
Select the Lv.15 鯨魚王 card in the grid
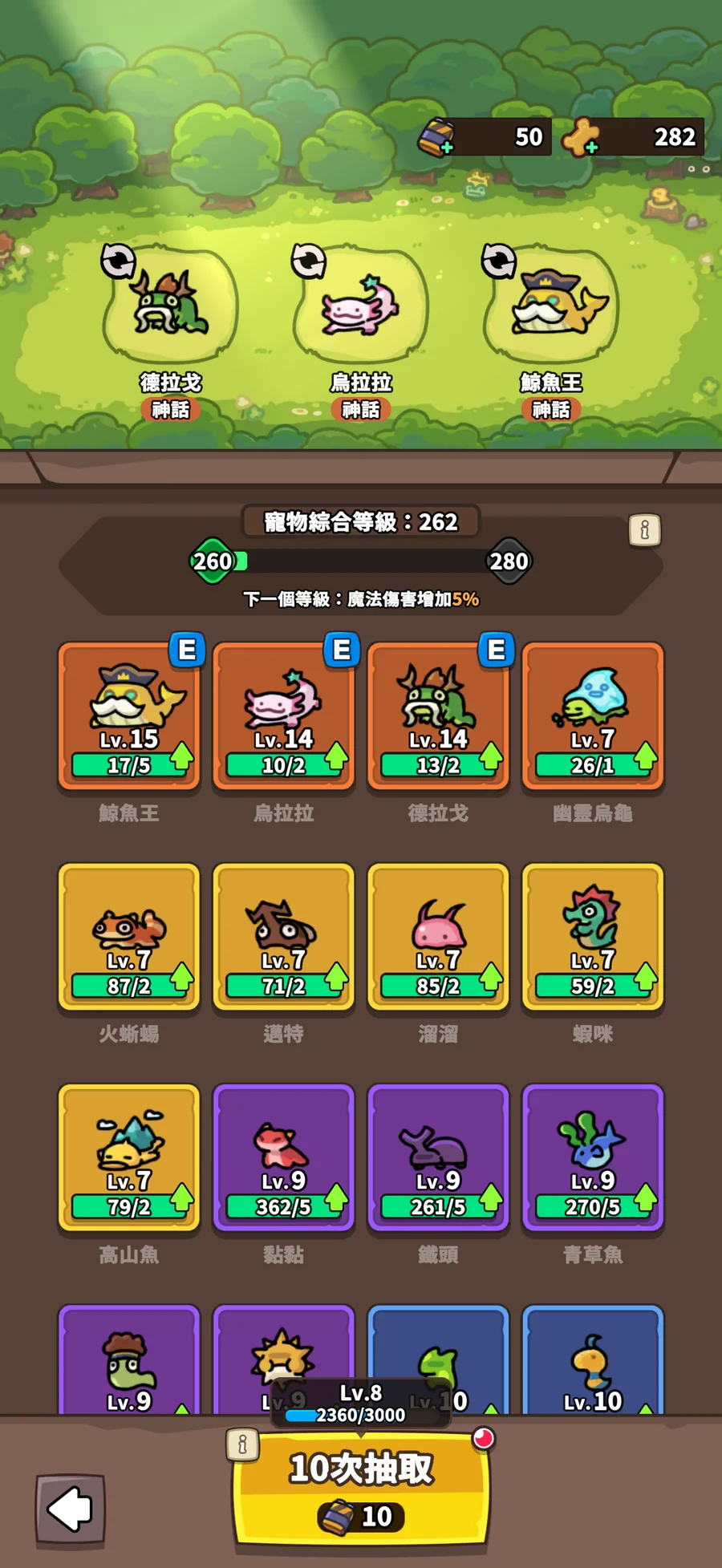128,715
